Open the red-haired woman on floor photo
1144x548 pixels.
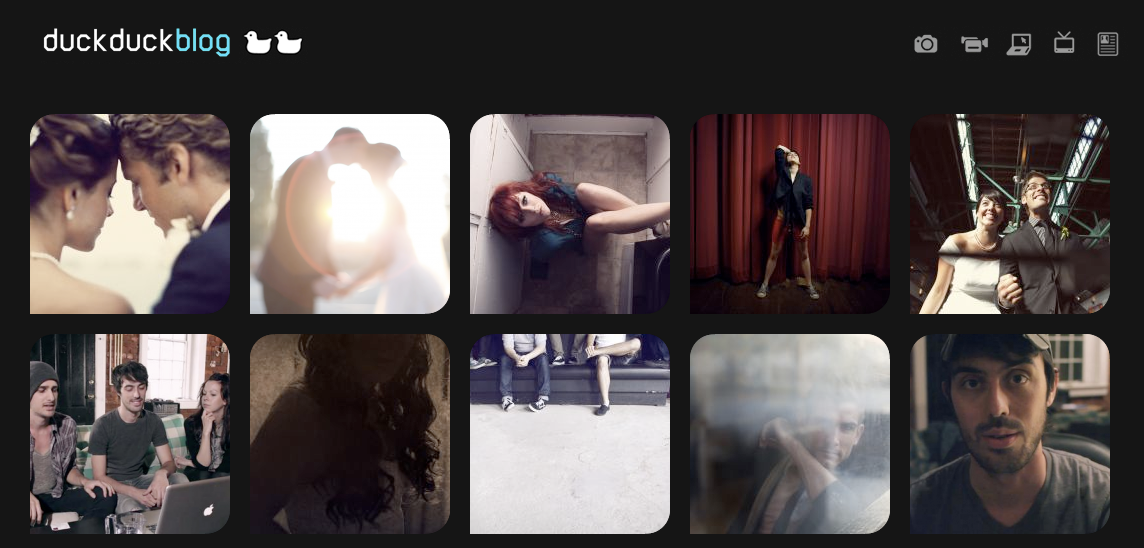coord(570,214)
